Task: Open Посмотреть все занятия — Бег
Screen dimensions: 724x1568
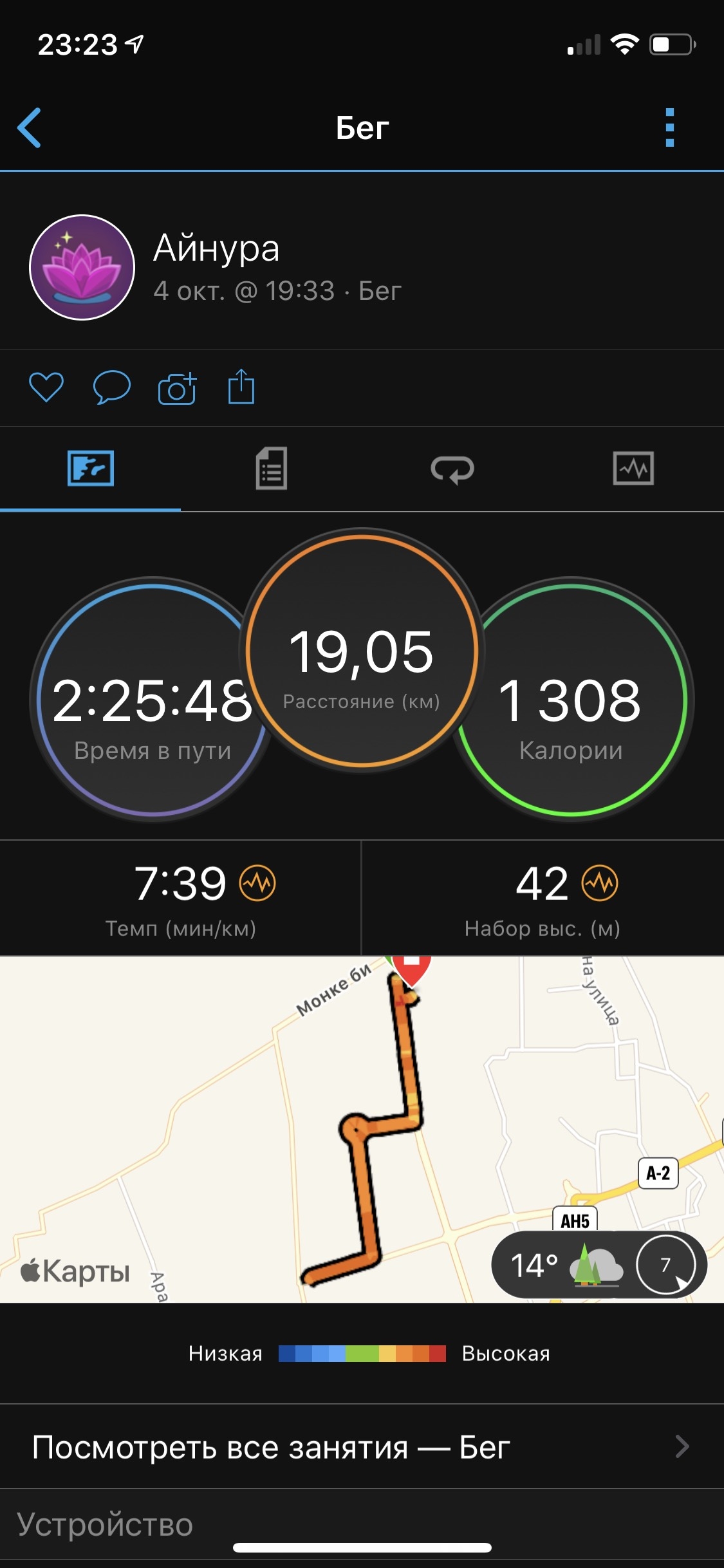Action: 362,1447
